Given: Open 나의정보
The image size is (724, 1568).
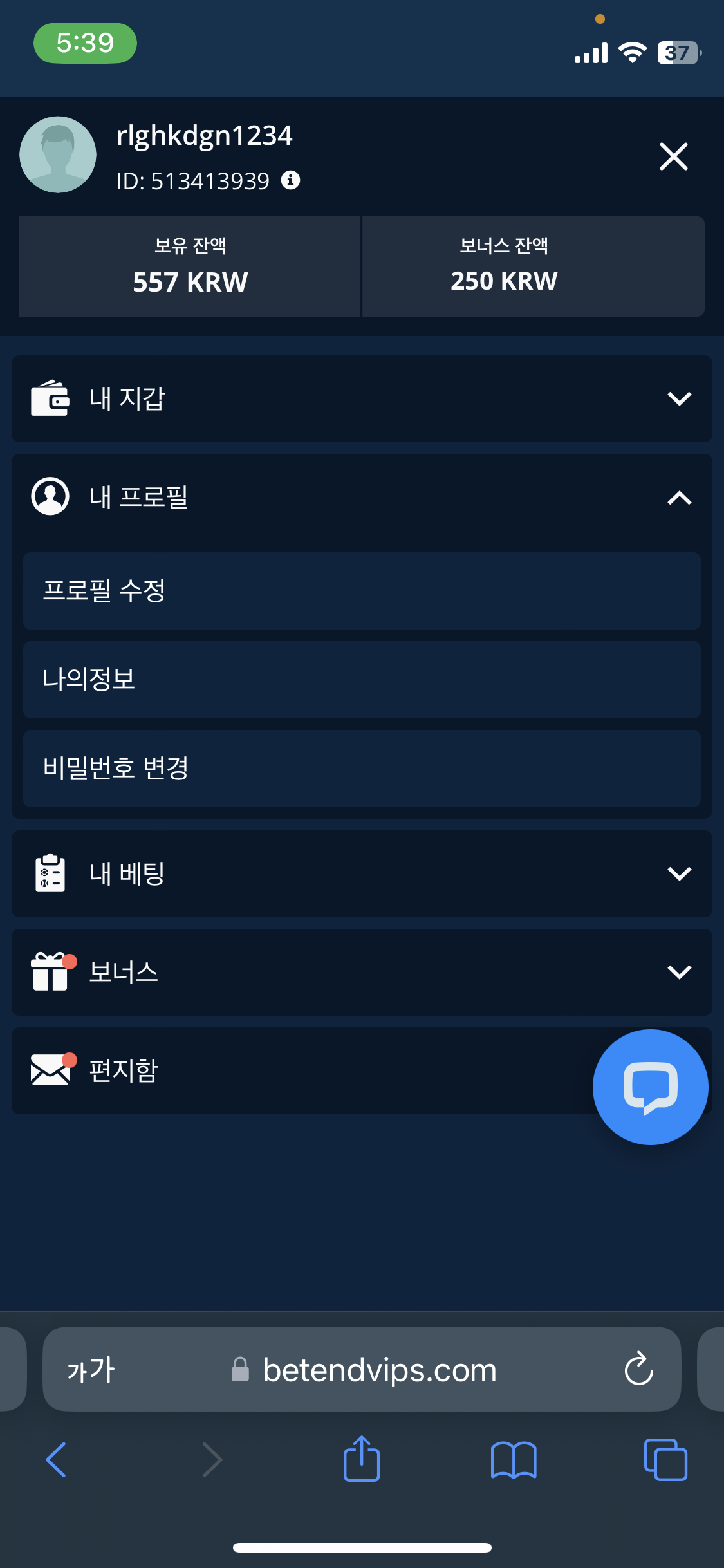Looking at the screenshot, I should coord(362,680).
